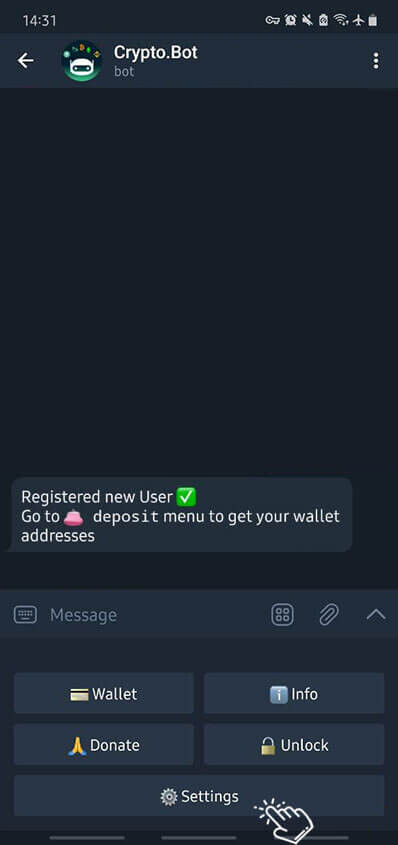Open the Wallet button
This screenshot has height=845, width=398.
coord(104,693)
